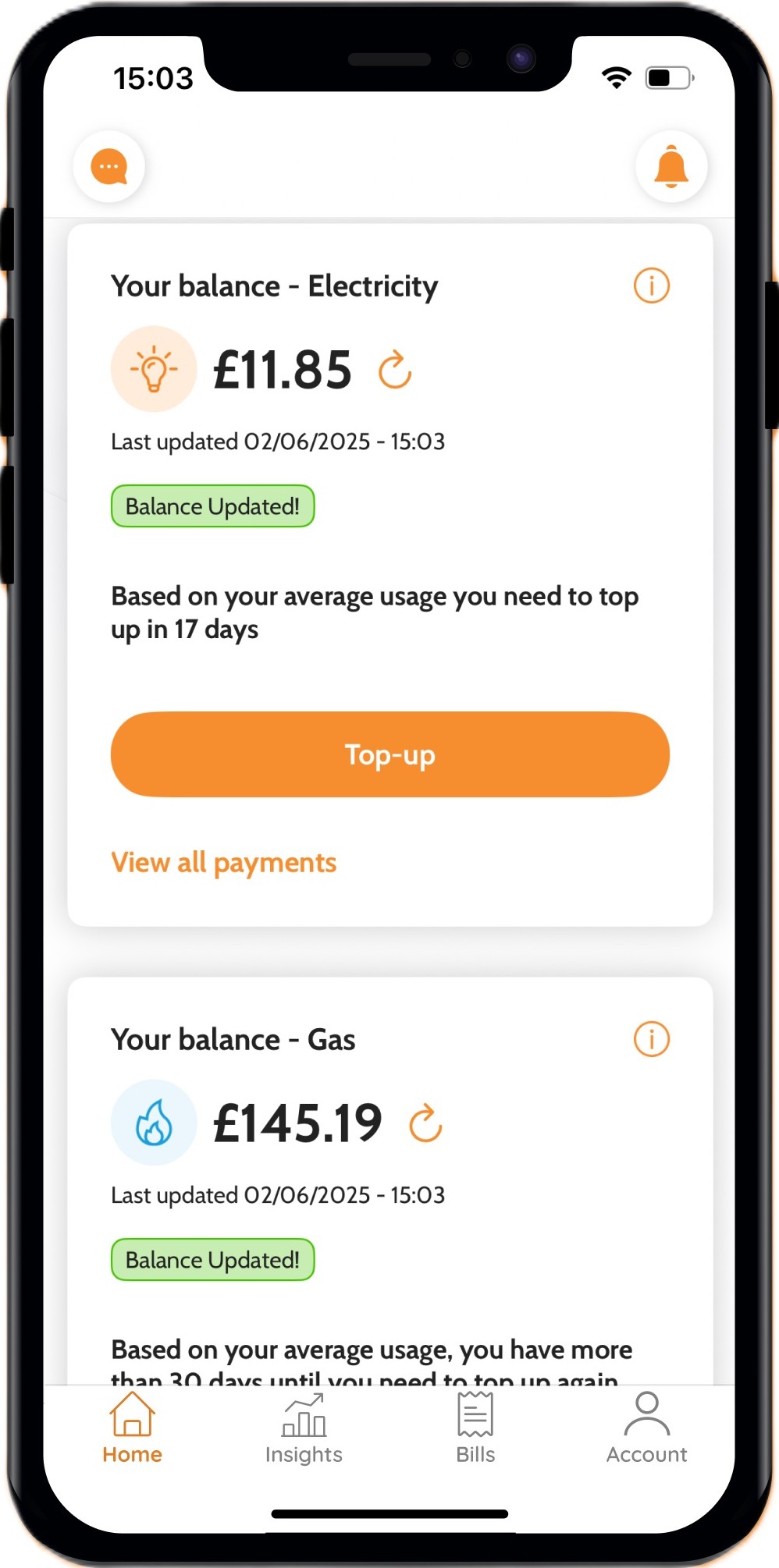View info about Electricity balance

[651, 286]
